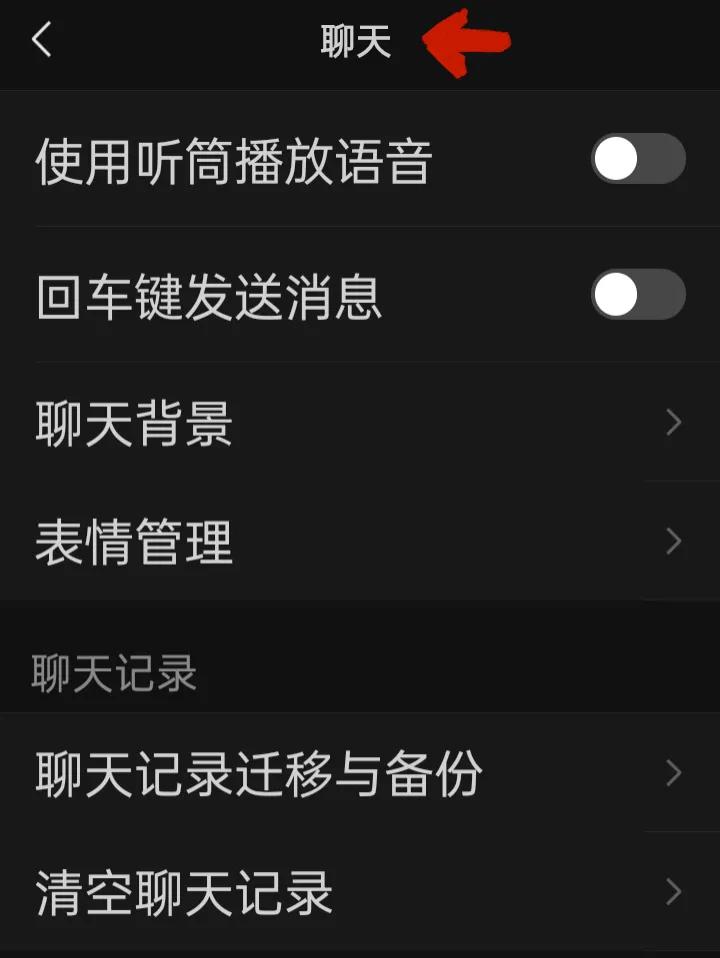Viewport: 720px width, 958px height.
Task: Tap the 使用听筒播放语音 row
Action: 300,159
